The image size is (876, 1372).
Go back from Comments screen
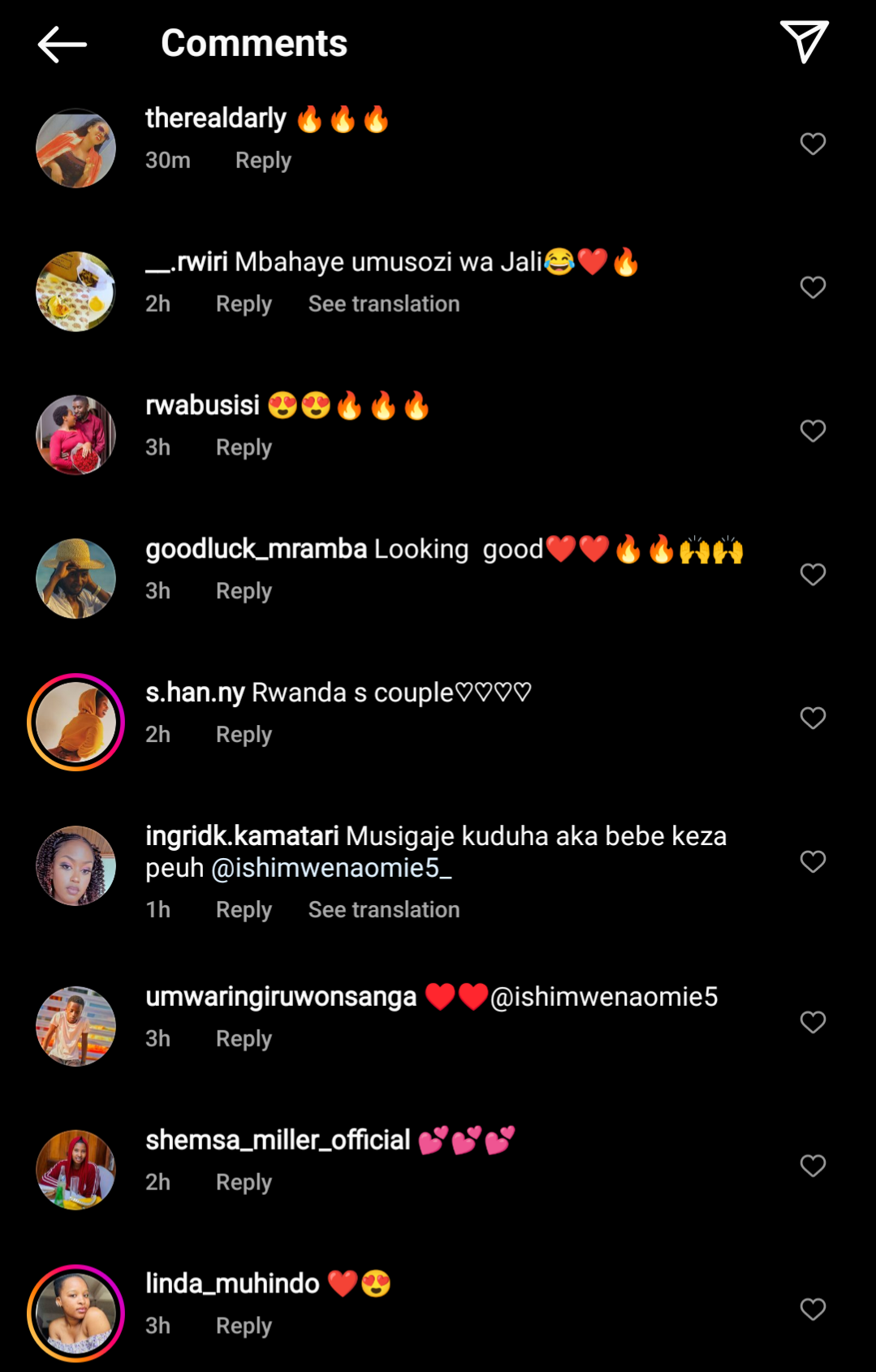(x=62, y=44)
